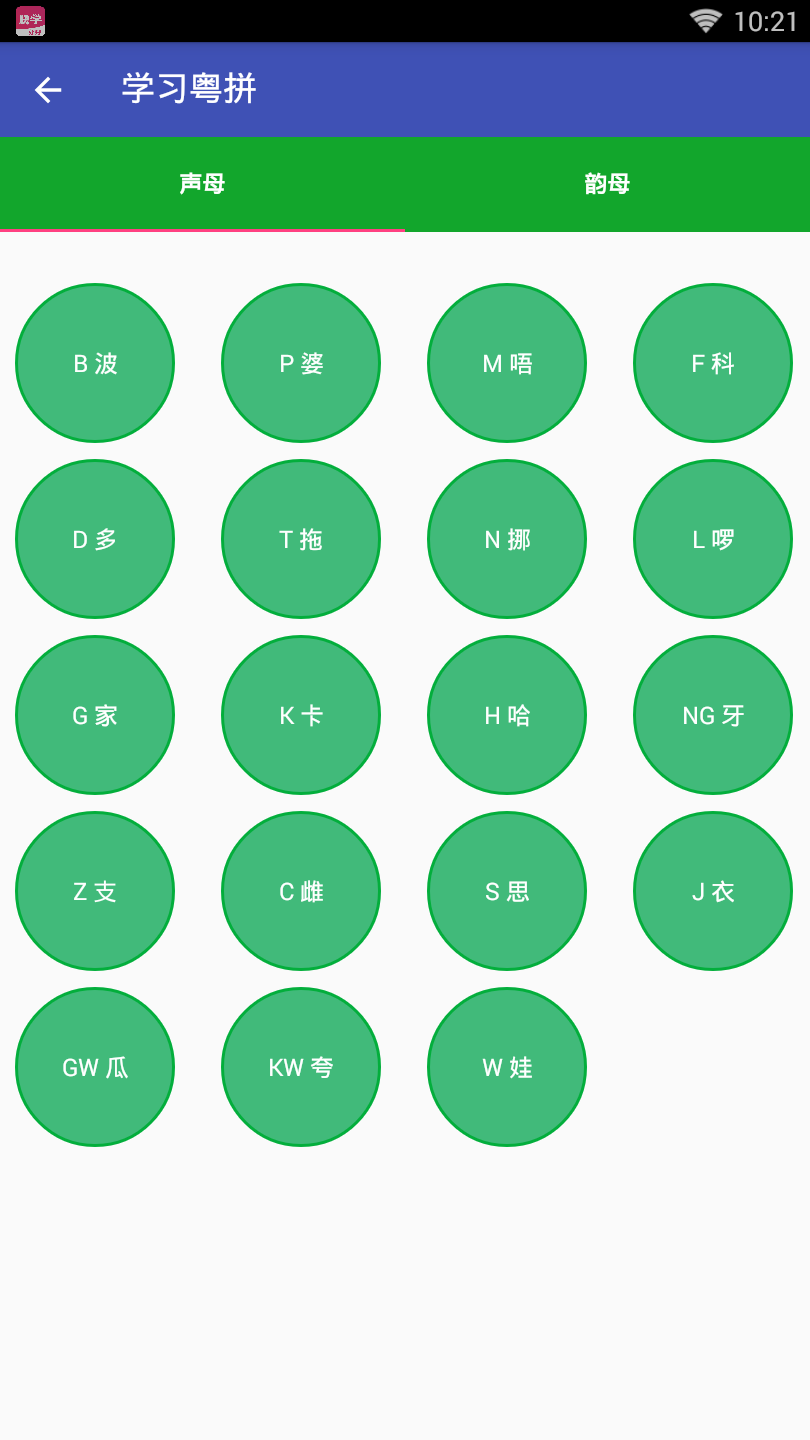
Task: Tap the T 拖 pronunciation circle
Action: (x=300, y=538)
